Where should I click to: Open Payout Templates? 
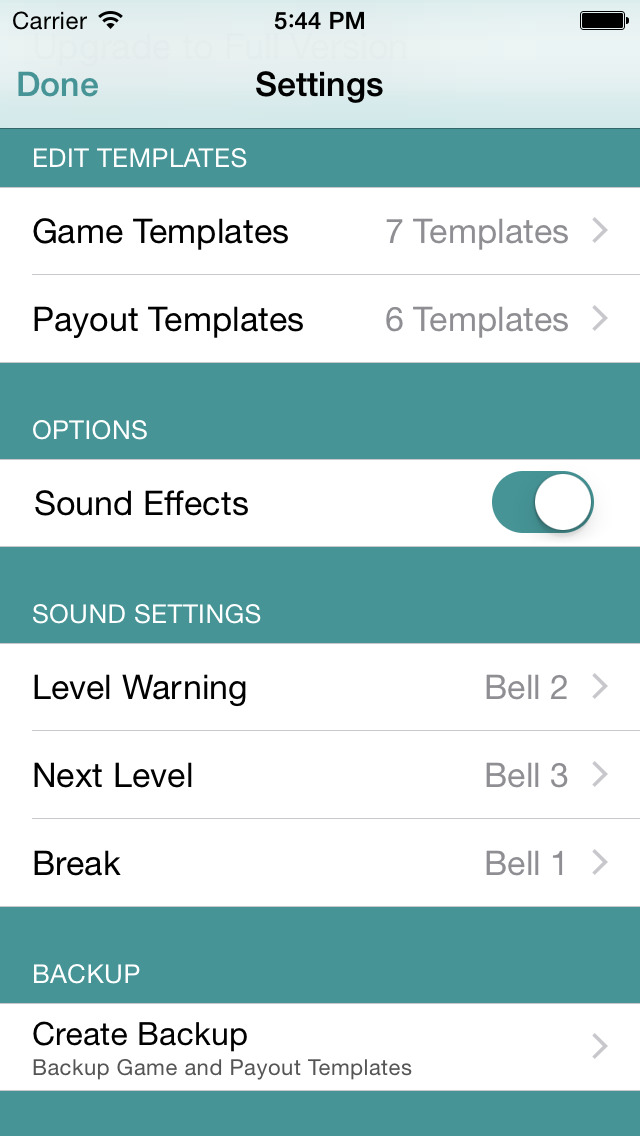pyautogui.click(x=320, y=320)
